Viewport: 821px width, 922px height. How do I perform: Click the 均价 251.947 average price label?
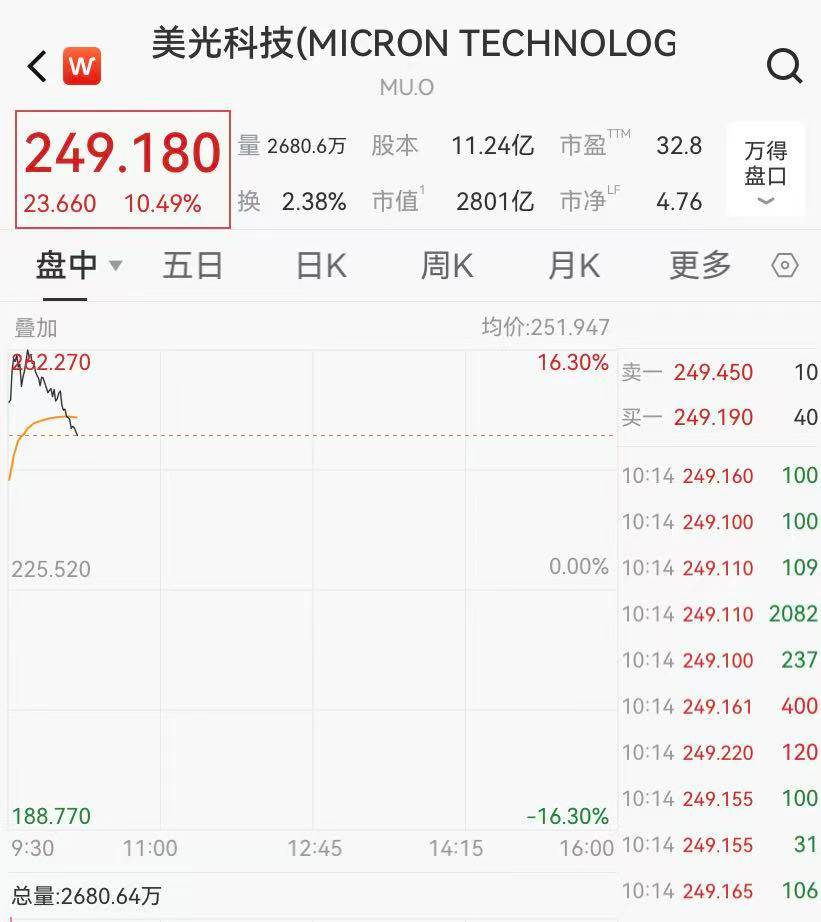point(545,327)
